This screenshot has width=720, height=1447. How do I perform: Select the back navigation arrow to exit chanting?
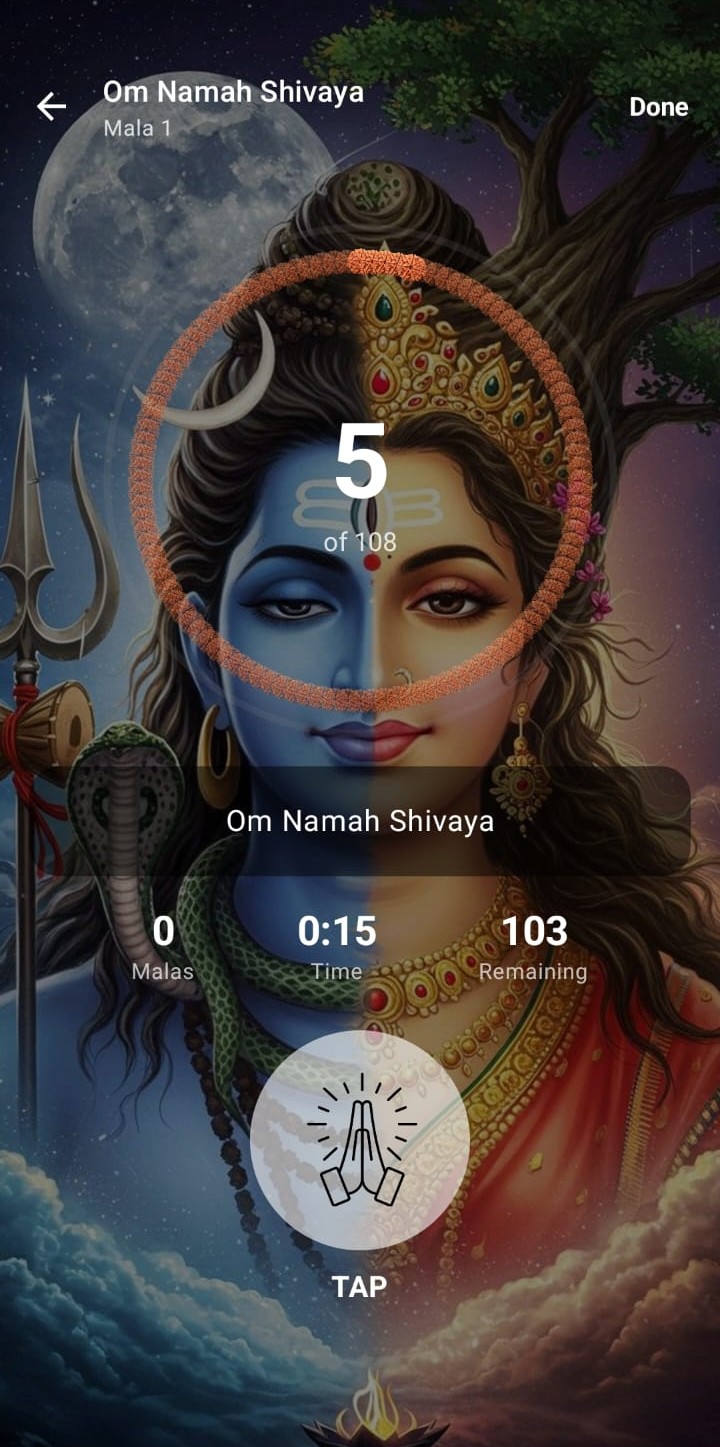click(52, 106)
